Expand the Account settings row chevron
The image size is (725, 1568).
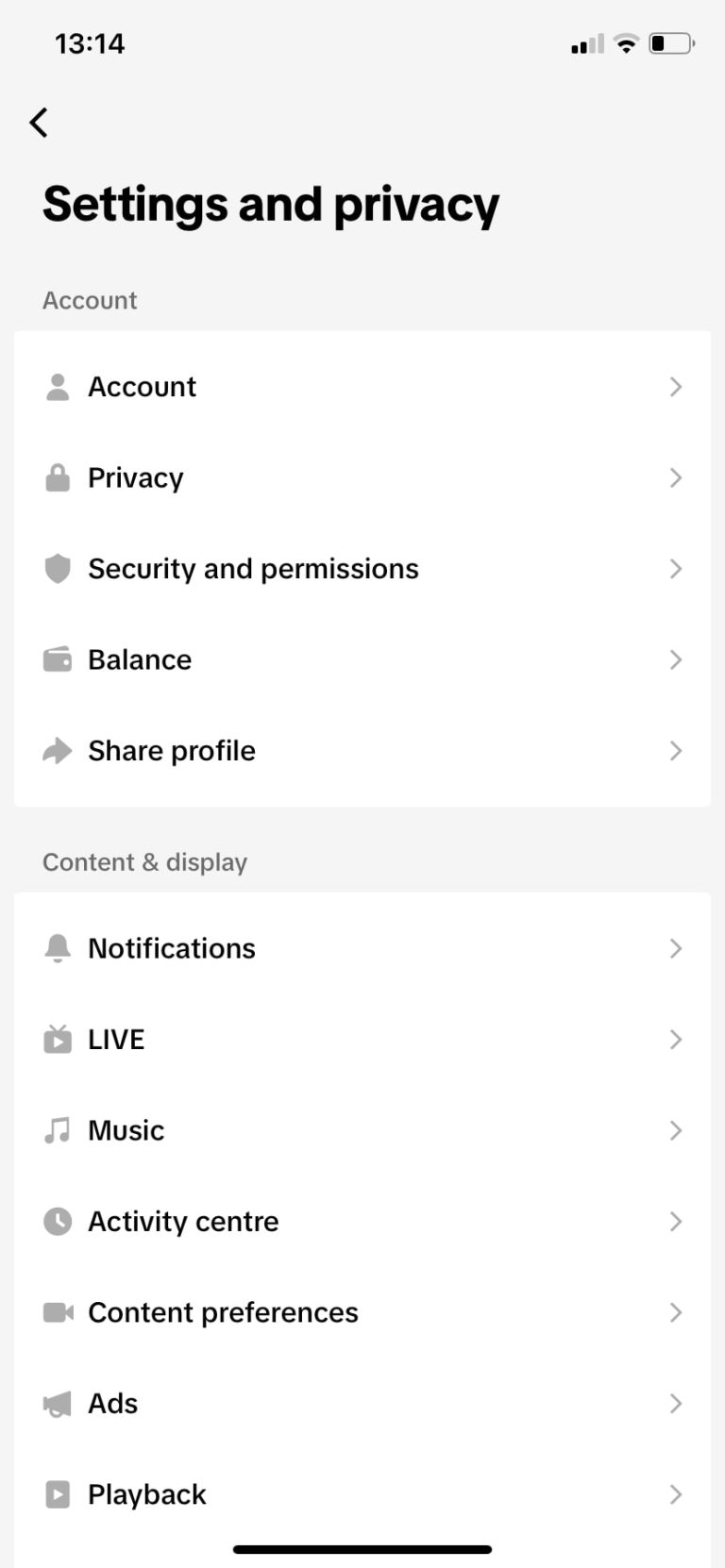pos(675,386)
